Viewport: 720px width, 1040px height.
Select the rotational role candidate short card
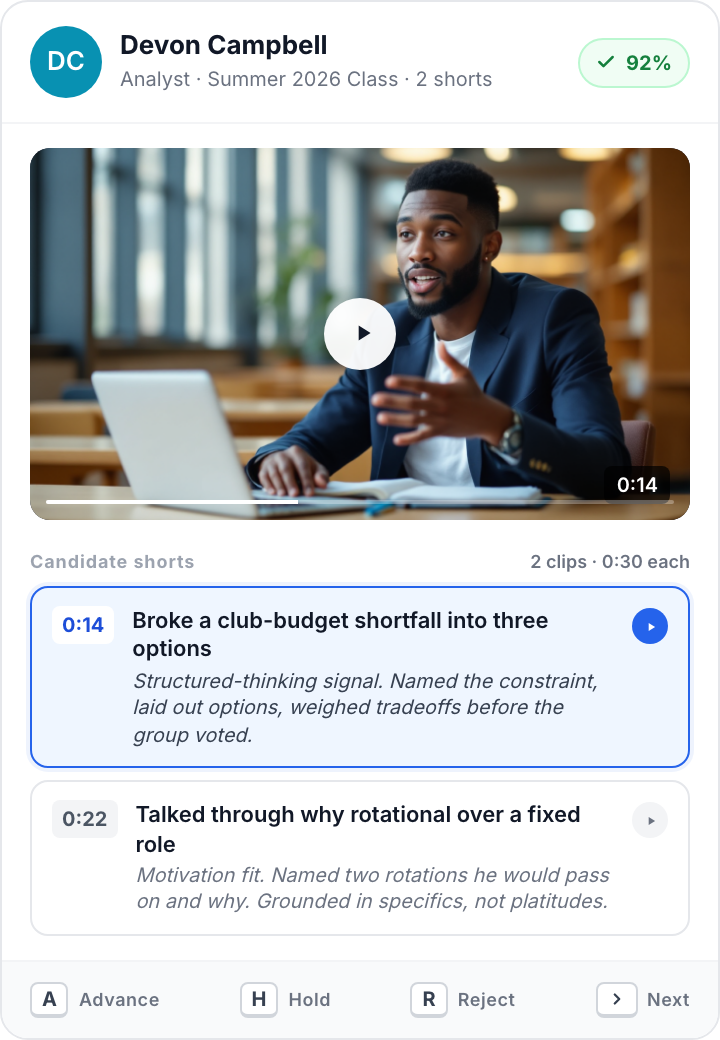click(x=360, y=857)
